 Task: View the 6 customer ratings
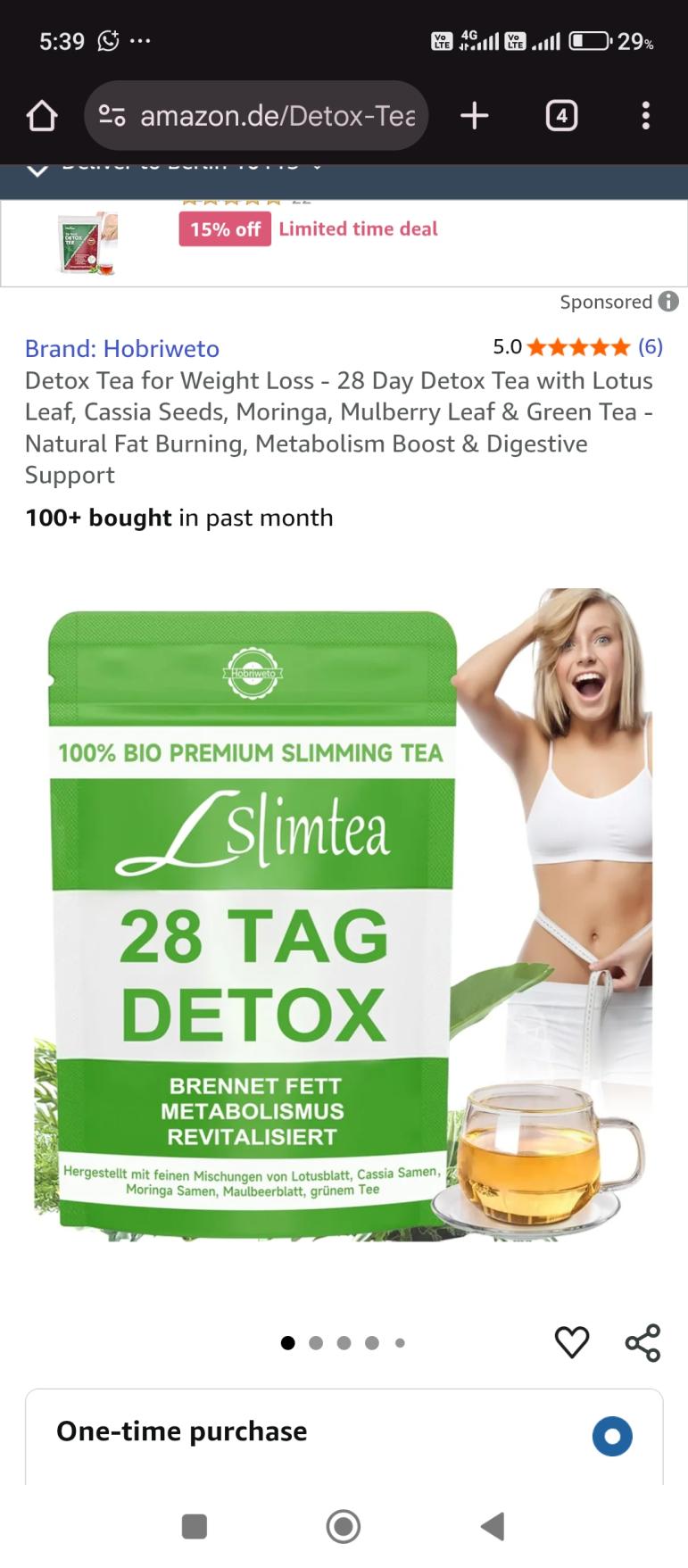point(650,346)
